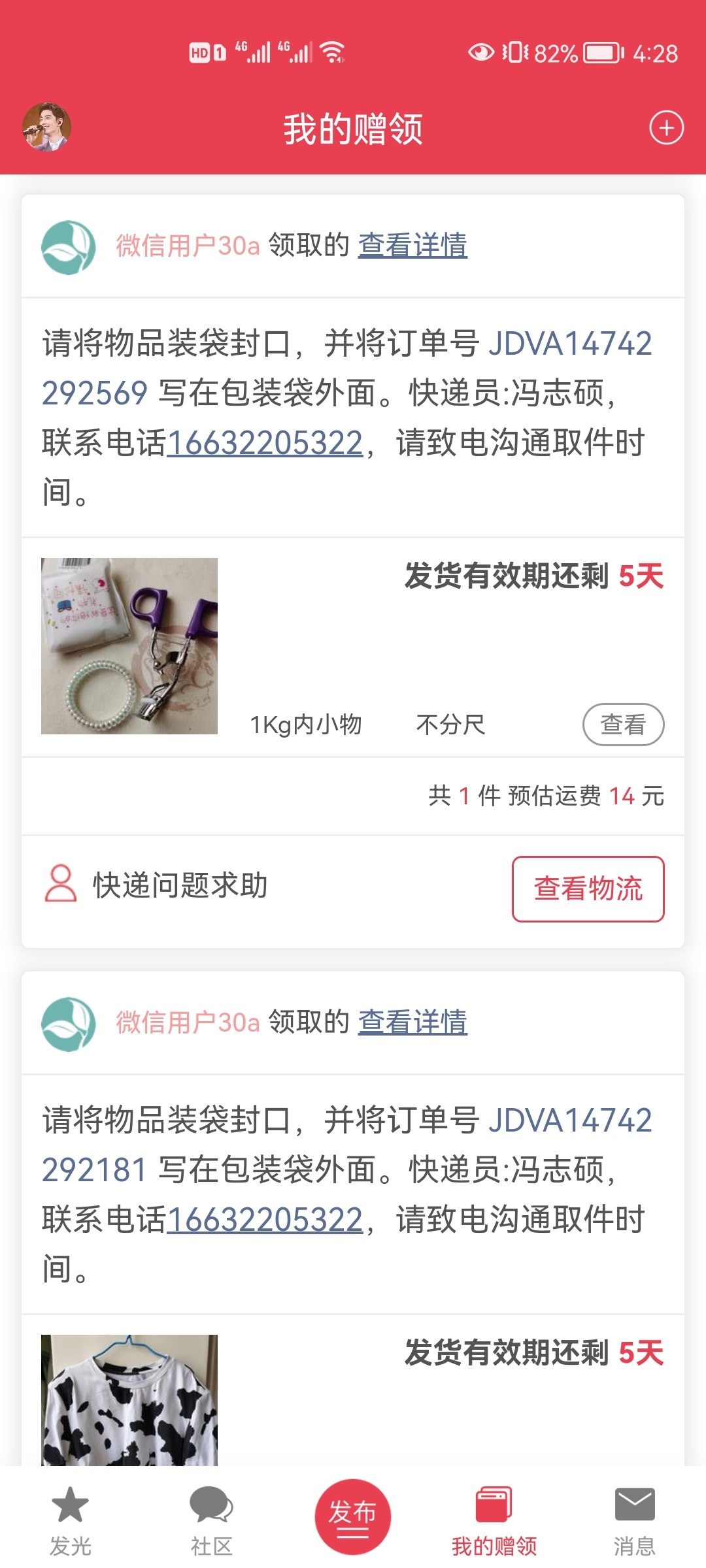Open the cow-print shirt item photo

click(x=129, y=1401)
